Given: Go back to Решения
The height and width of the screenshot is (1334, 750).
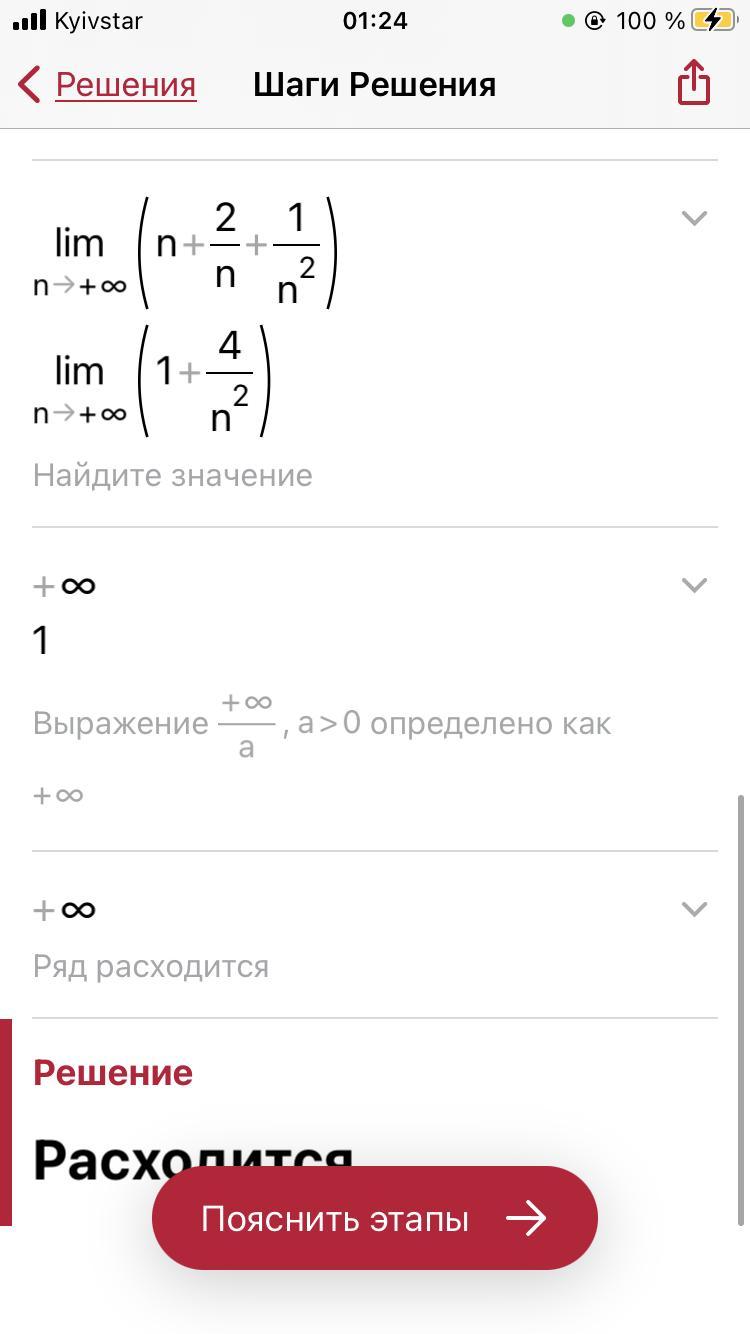Looking at the screenshot, I should (x=108, y=85).
